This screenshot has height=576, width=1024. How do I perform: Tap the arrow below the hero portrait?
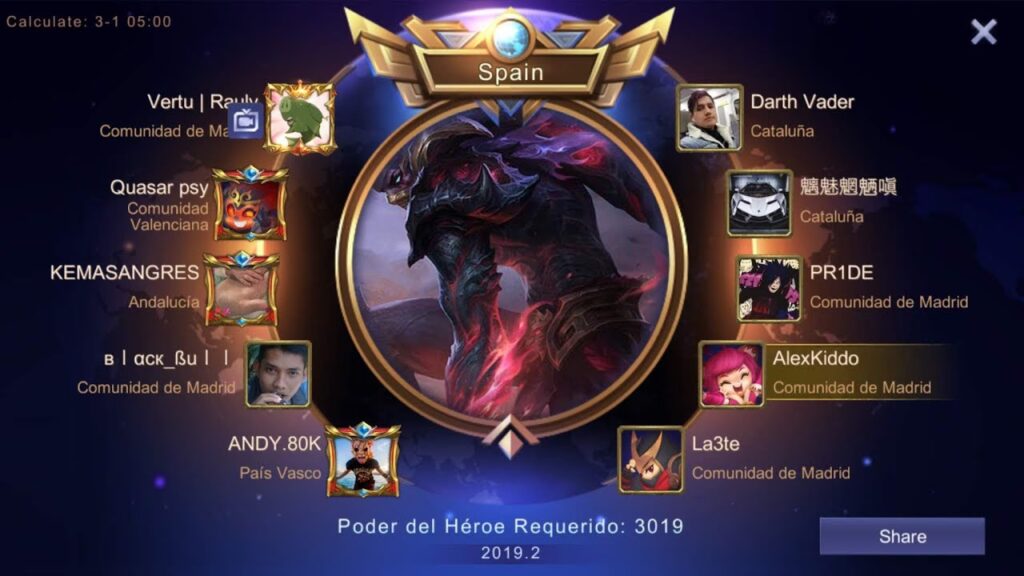pyautogui.click(x=511, y=437)
